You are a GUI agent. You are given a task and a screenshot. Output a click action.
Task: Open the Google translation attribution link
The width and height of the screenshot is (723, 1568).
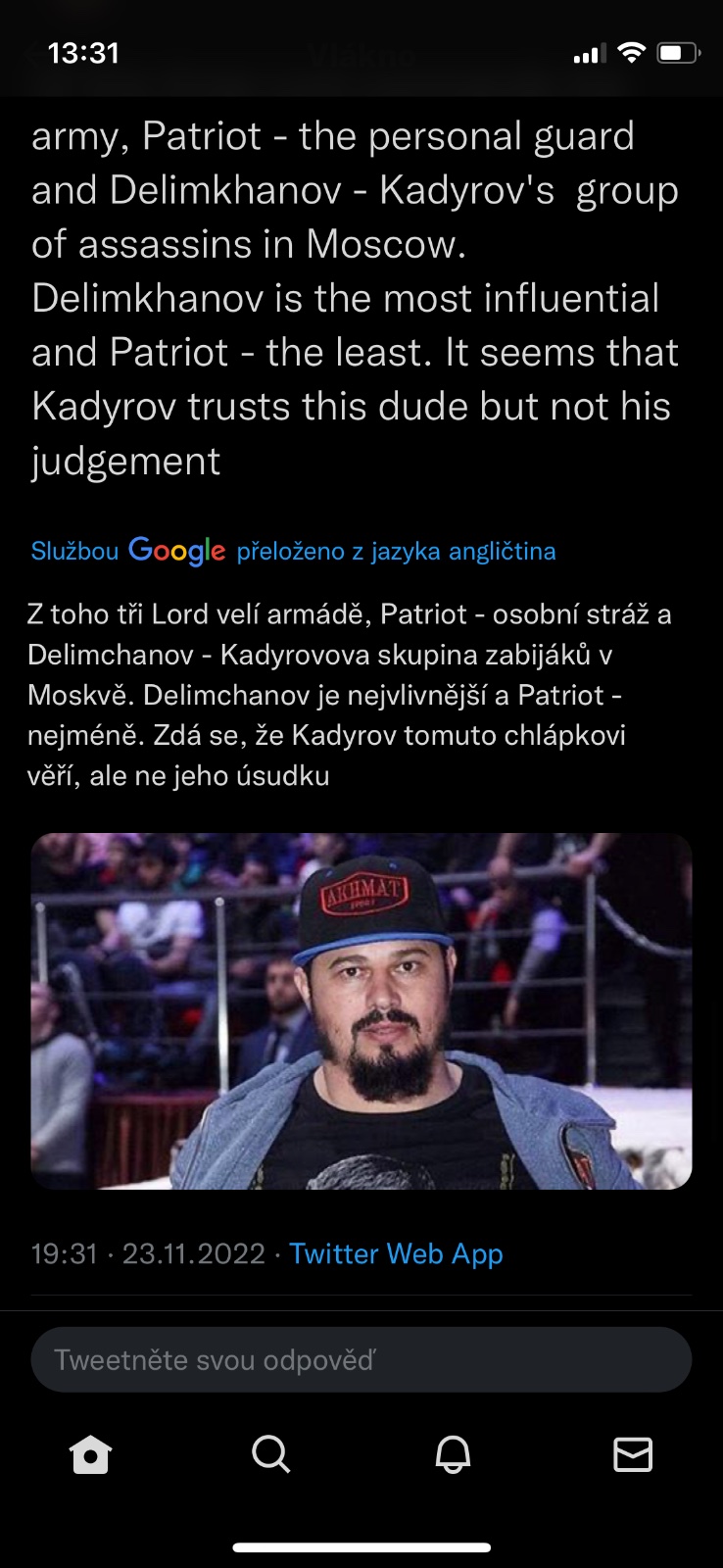292,551
